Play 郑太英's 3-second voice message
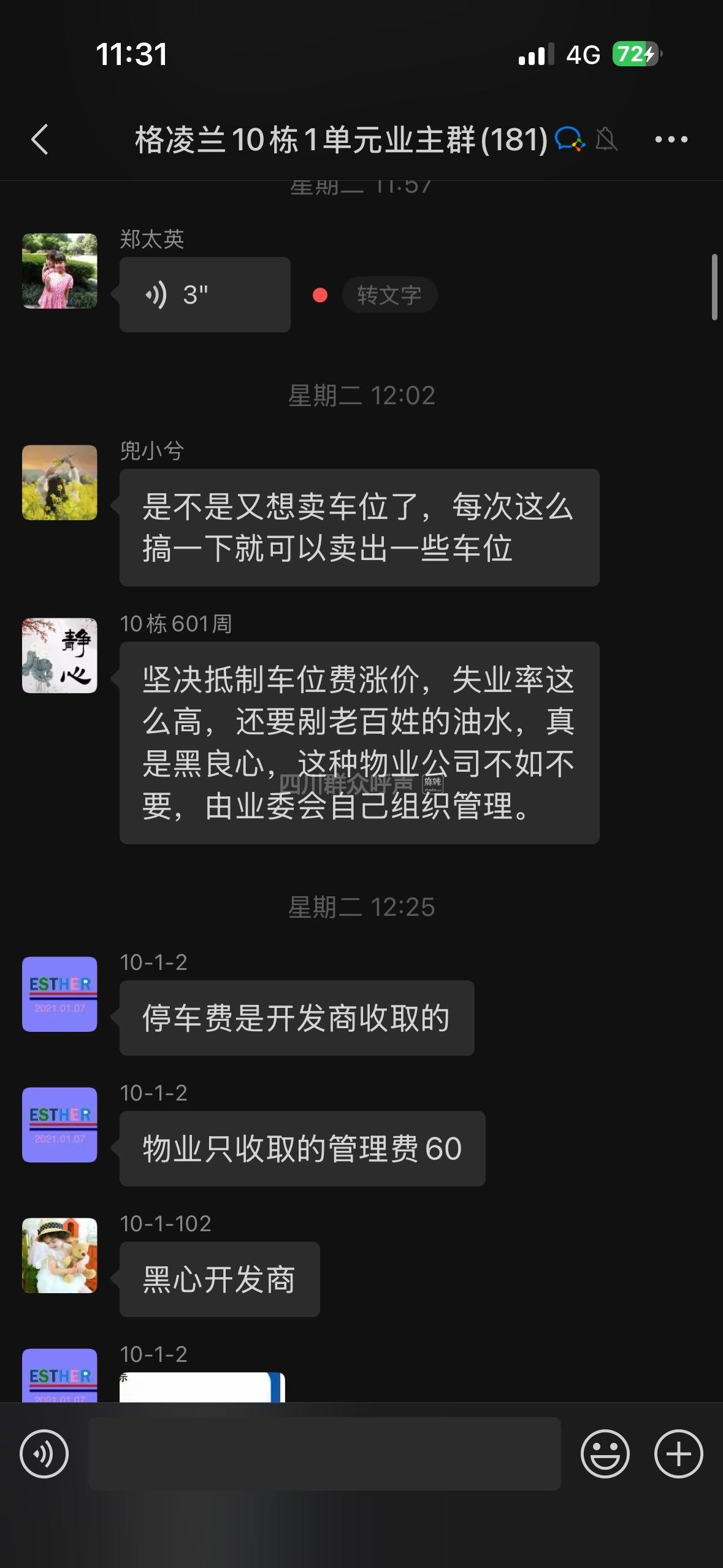Screen dimensions: 723x1568 pos(204,295)
